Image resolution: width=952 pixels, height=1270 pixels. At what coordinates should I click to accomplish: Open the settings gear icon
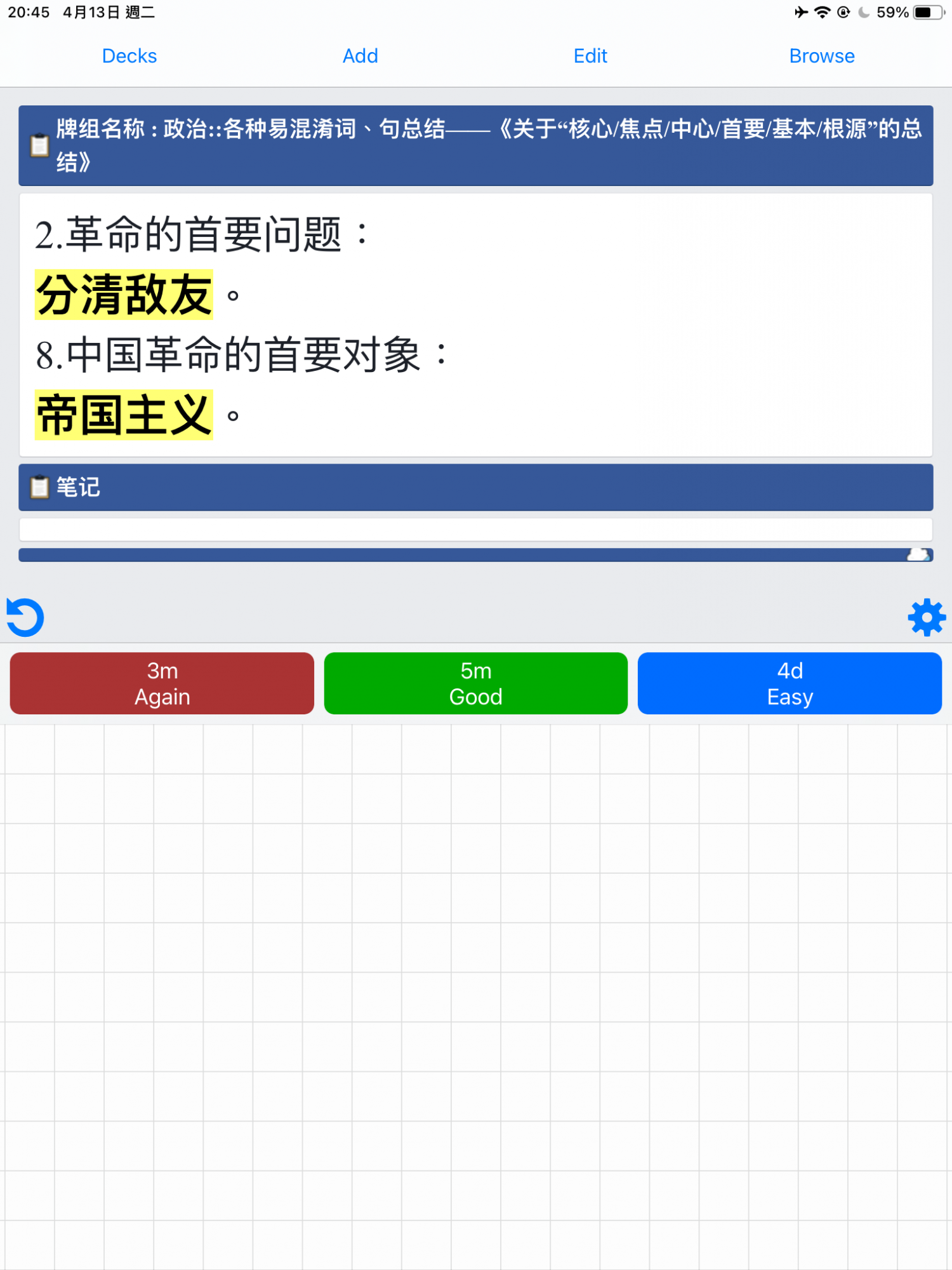(x=926, y=617)
